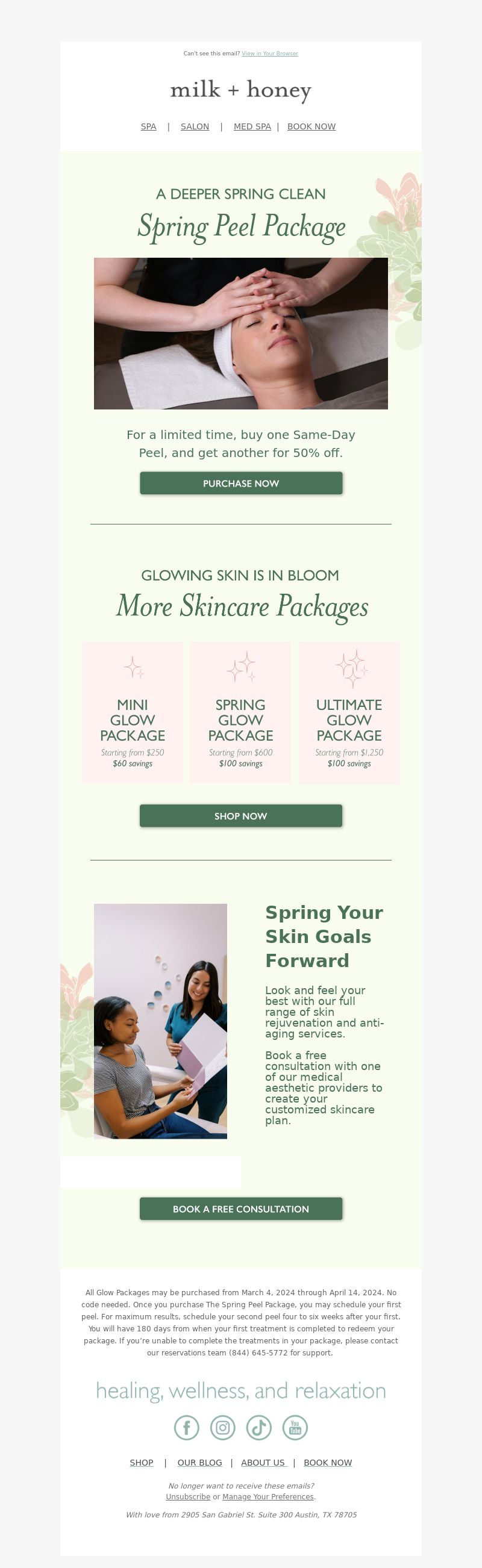Read OUR BLOG link
Screen dimensions: 482x1568
pyautogui.click(x=199, y=1463)
